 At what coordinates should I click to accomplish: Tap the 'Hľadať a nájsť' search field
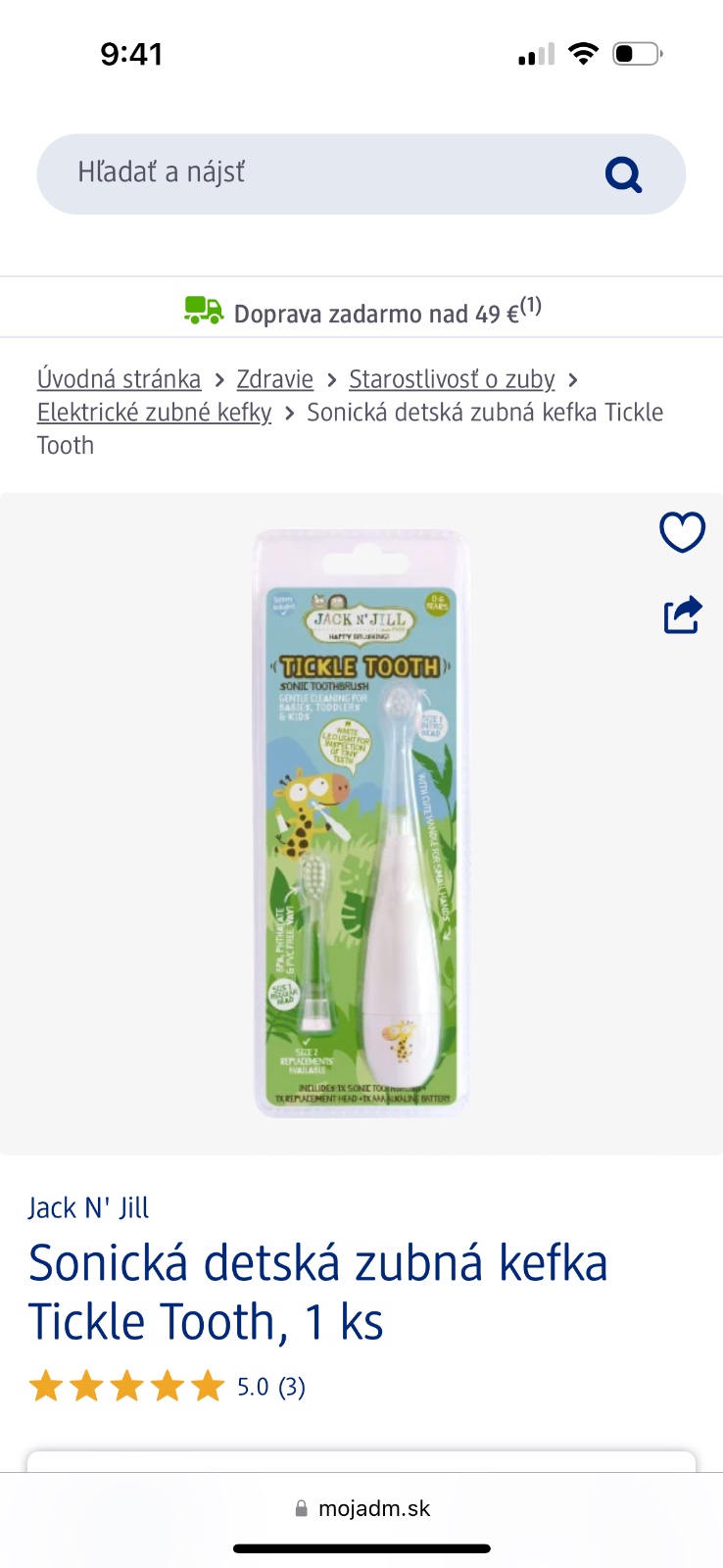click(x=313, y=173)
